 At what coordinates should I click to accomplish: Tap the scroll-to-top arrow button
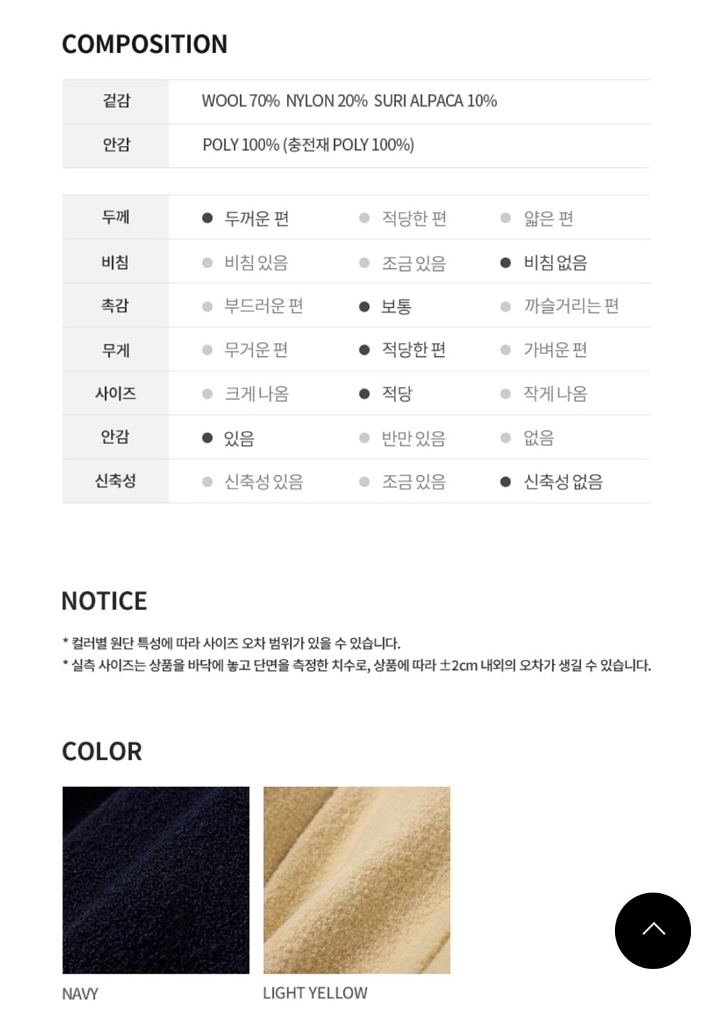pyautogui.click(x=652, y=930)
